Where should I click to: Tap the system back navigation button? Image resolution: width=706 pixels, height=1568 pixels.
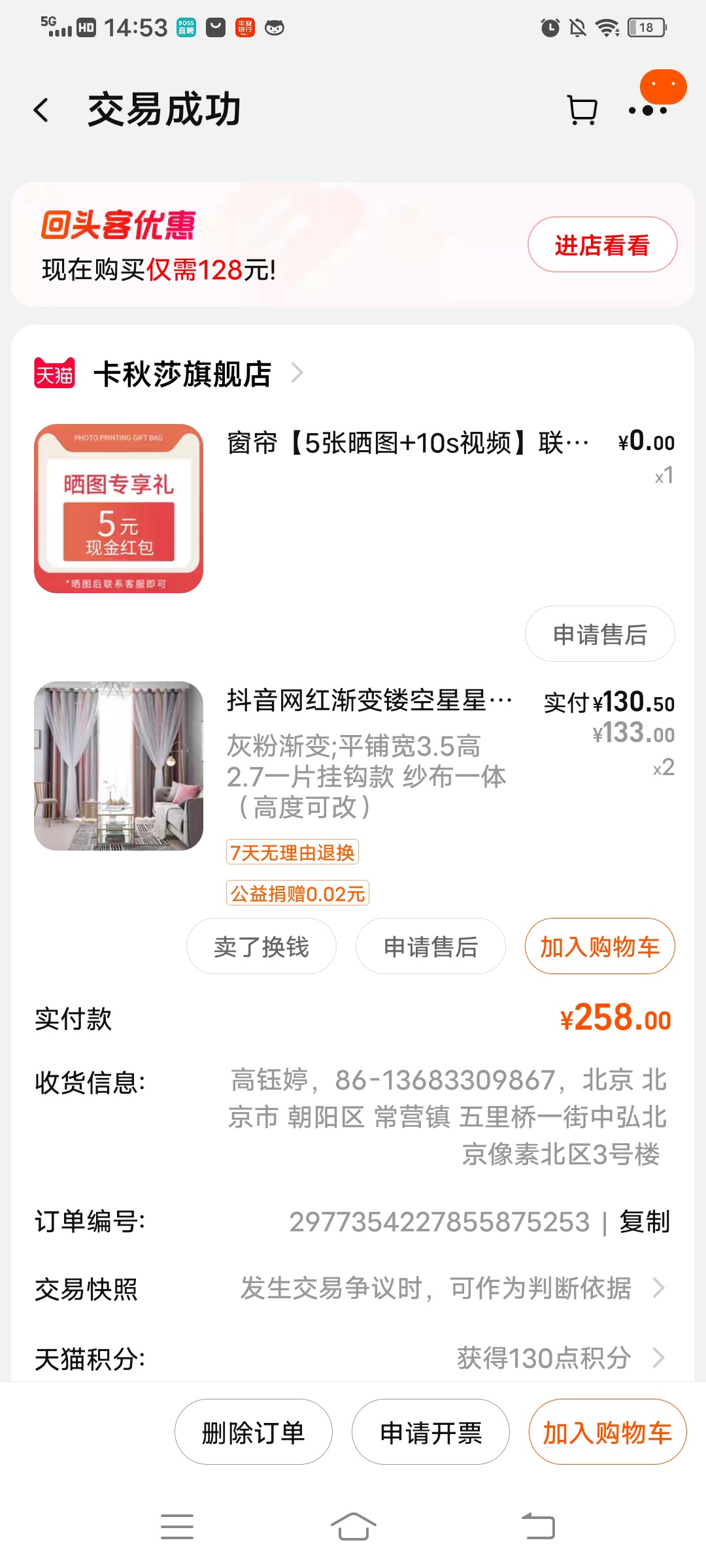click(539, 1527)
